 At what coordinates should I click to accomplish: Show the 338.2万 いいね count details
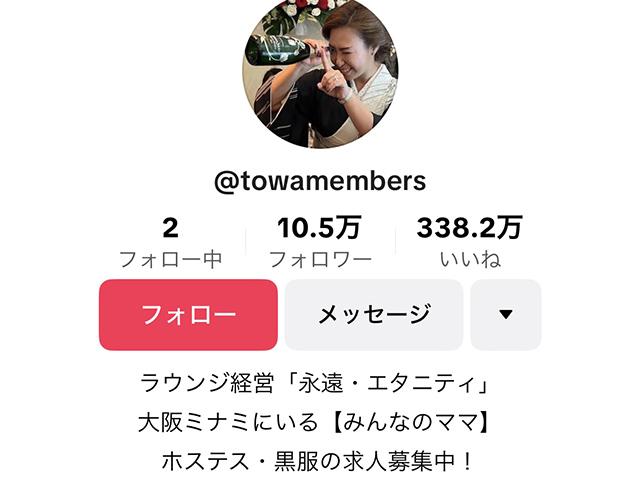click(469, 242)
